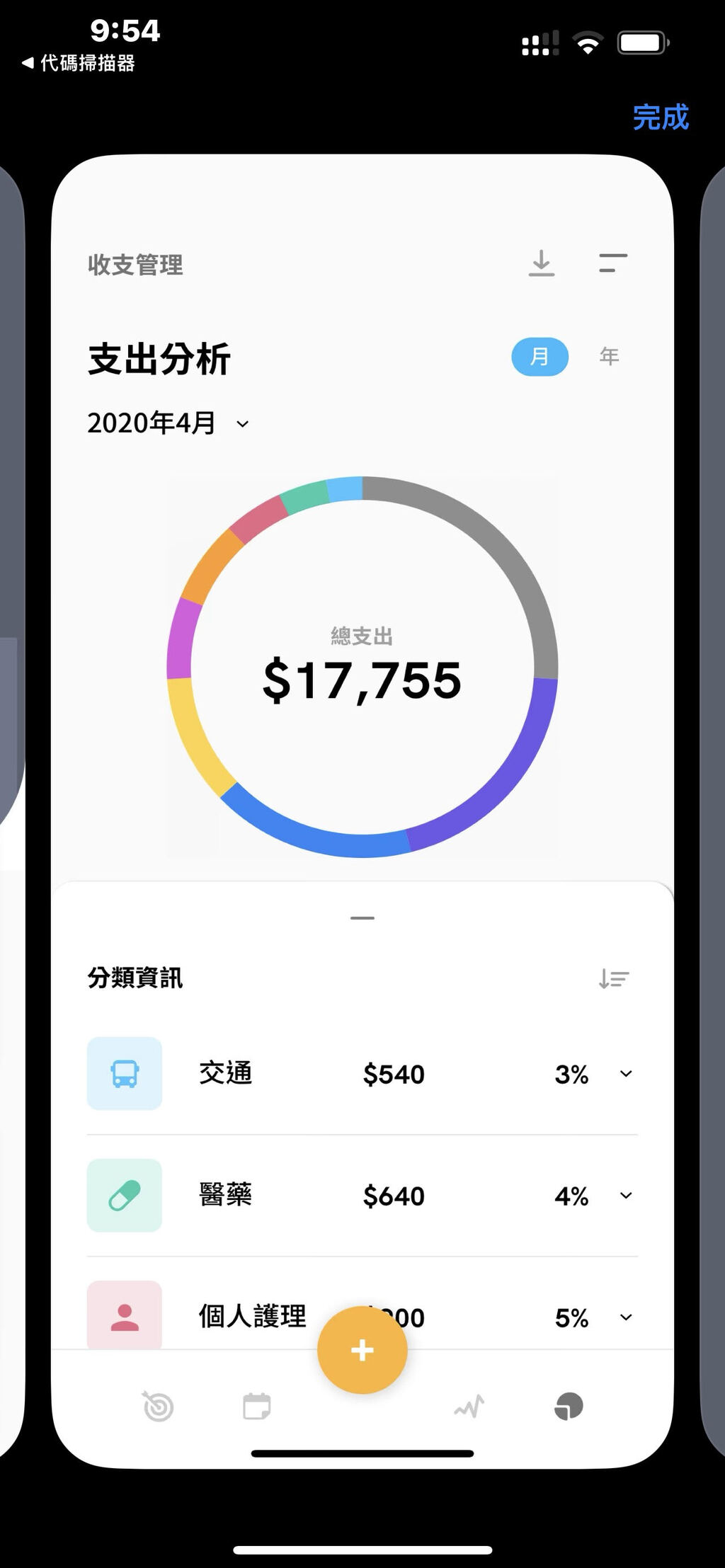Viewport: 725px width, 1568px height.
Task: Select the 月 (month) view
Action: (540, 356)
